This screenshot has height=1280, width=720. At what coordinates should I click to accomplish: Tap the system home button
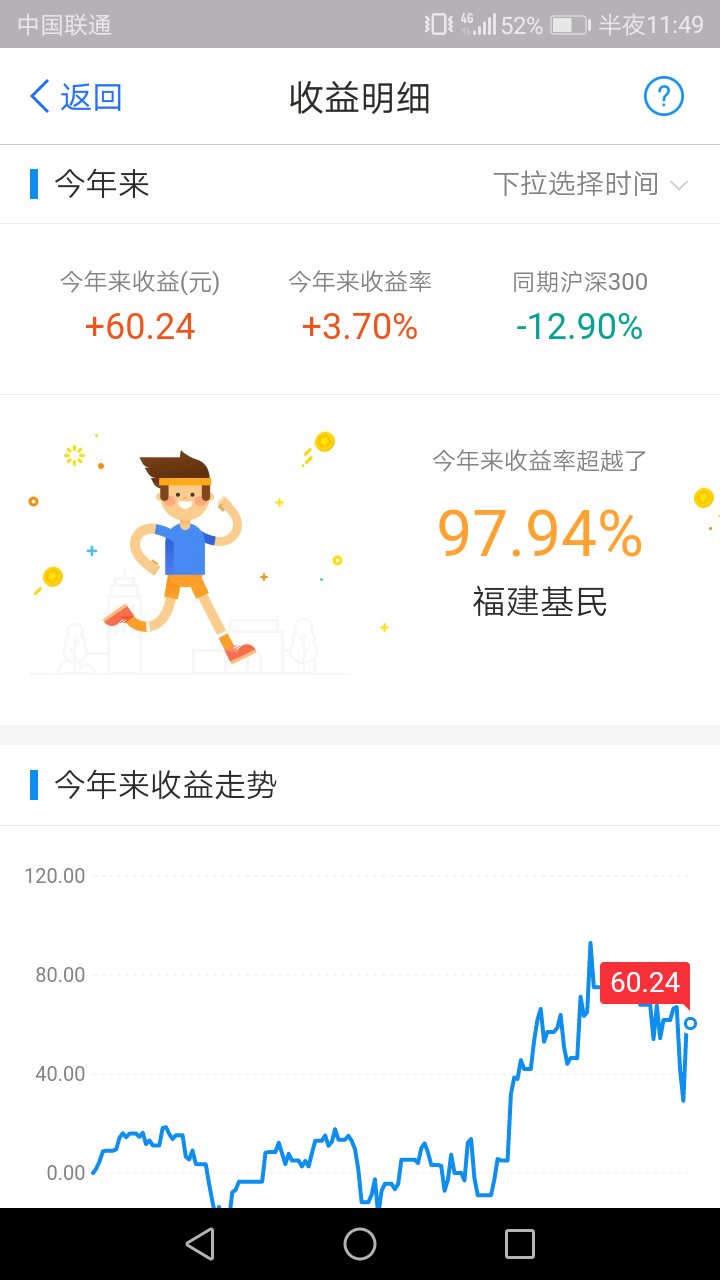(360, 1243)
